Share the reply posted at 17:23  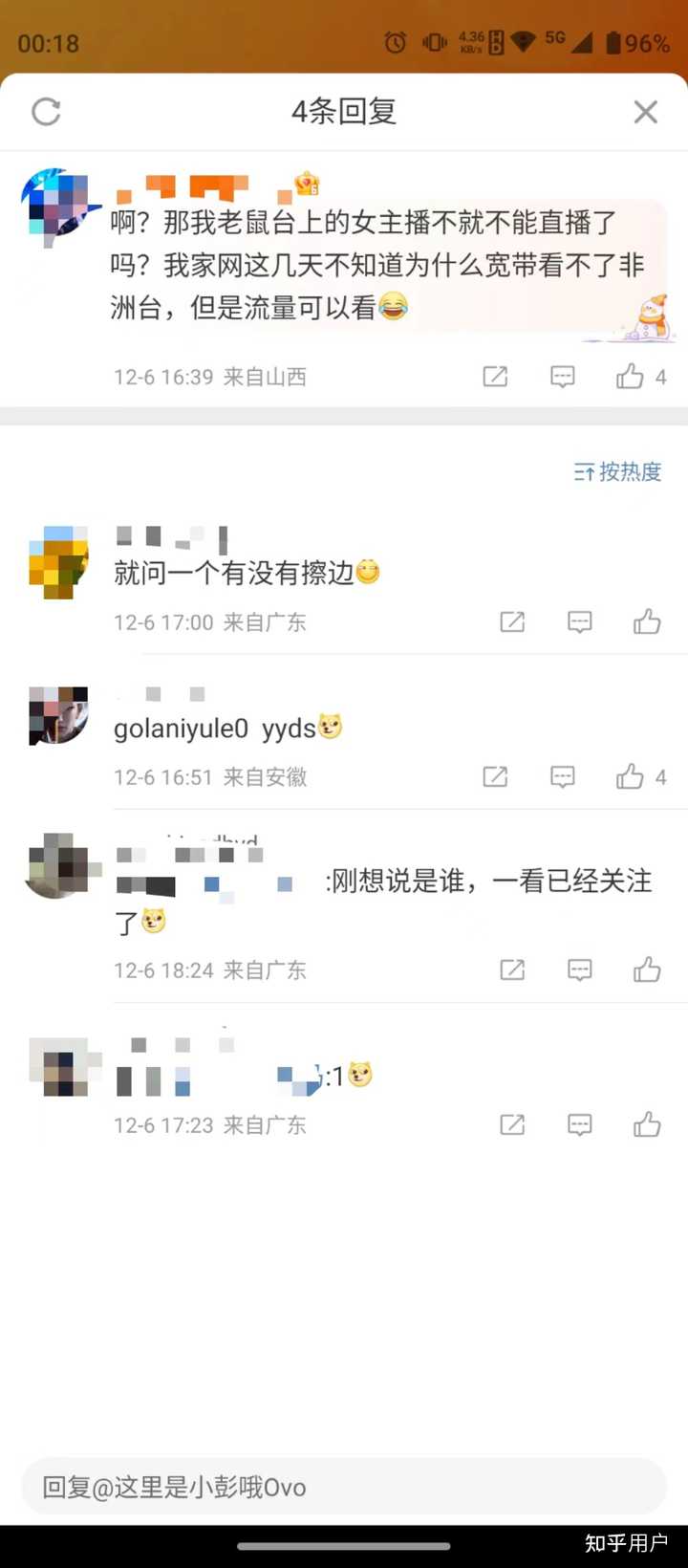point(512,1125)
